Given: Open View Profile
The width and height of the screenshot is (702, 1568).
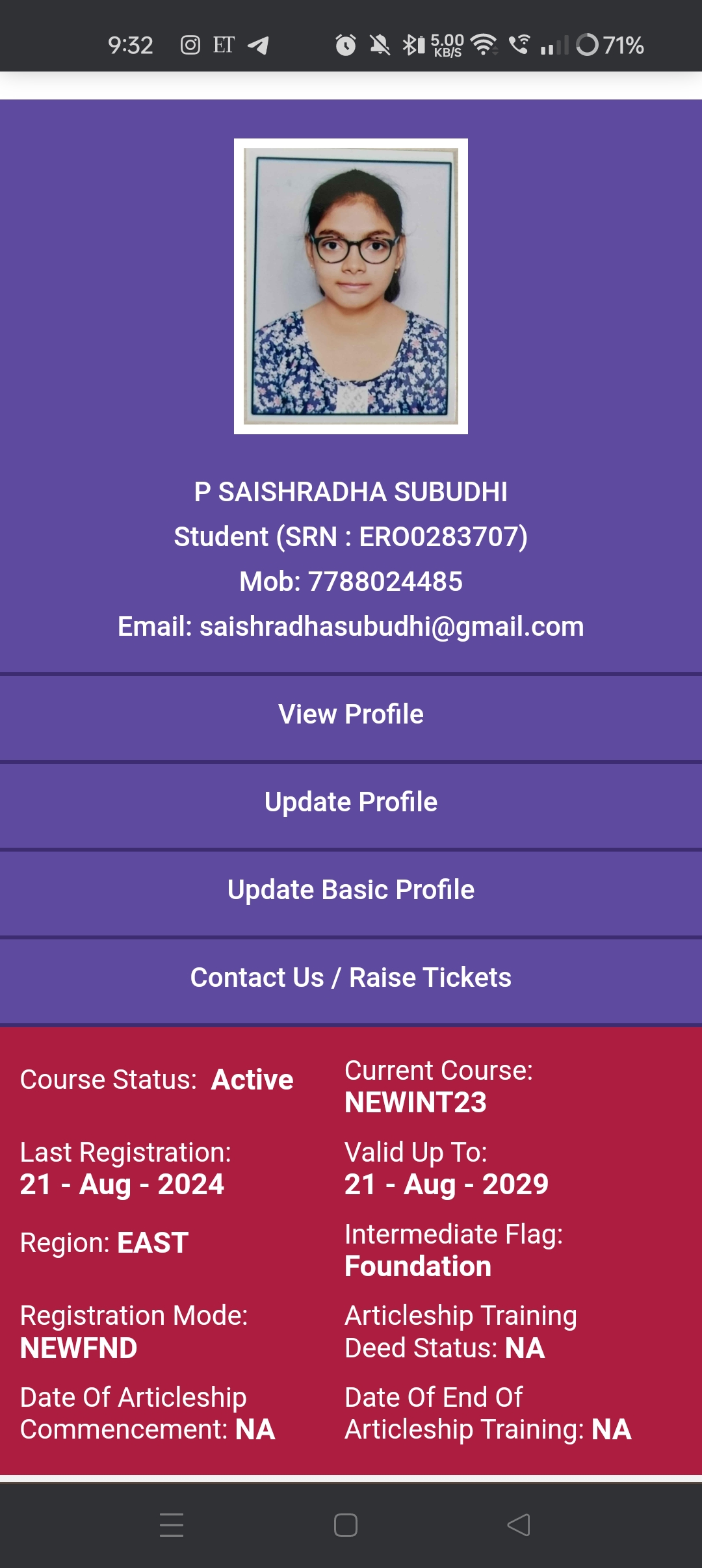Looking at the screenshot, I should tap(351, 714).
